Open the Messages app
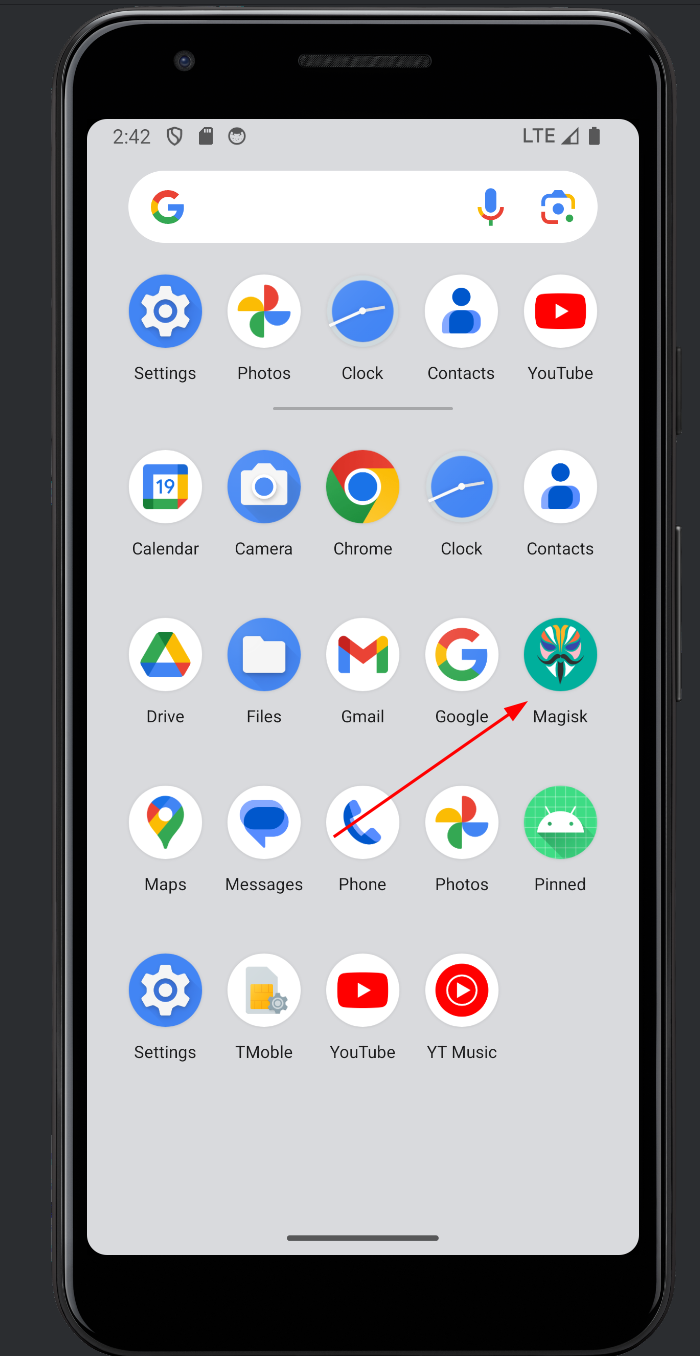The image size is (700, 1356). 264,823
